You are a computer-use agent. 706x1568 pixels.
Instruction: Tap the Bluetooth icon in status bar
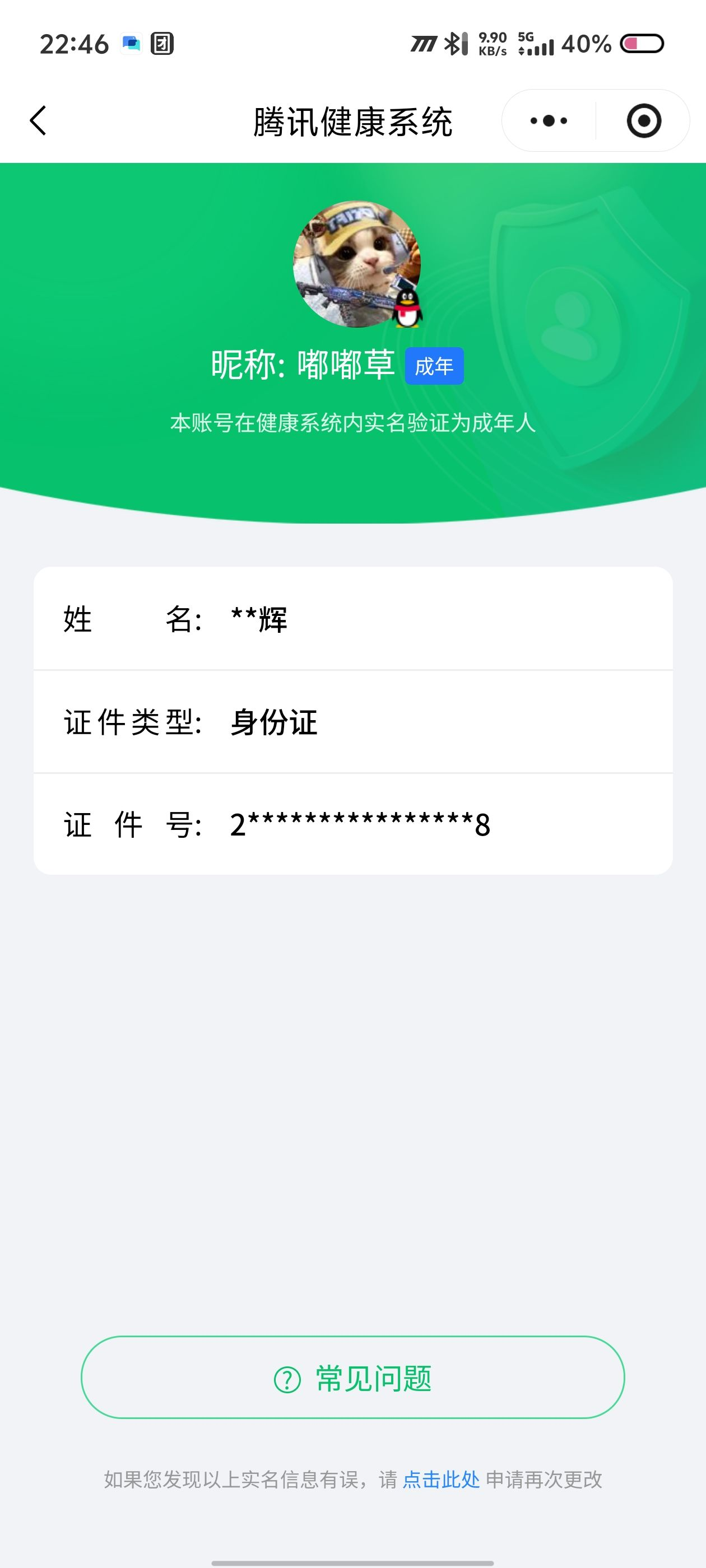coord(454,43)
